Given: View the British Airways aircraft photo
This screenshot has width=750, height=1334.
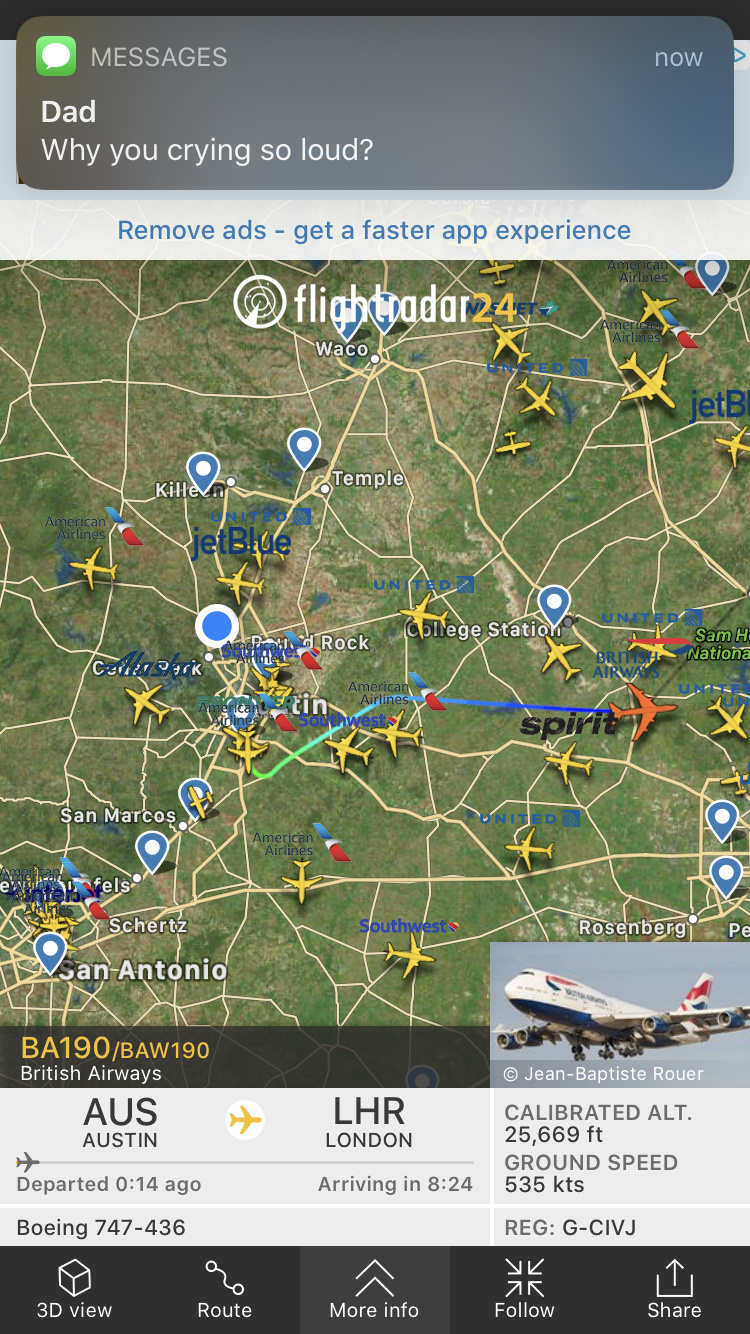Looking at the screenshot, I should click(x=620, y=1014).
